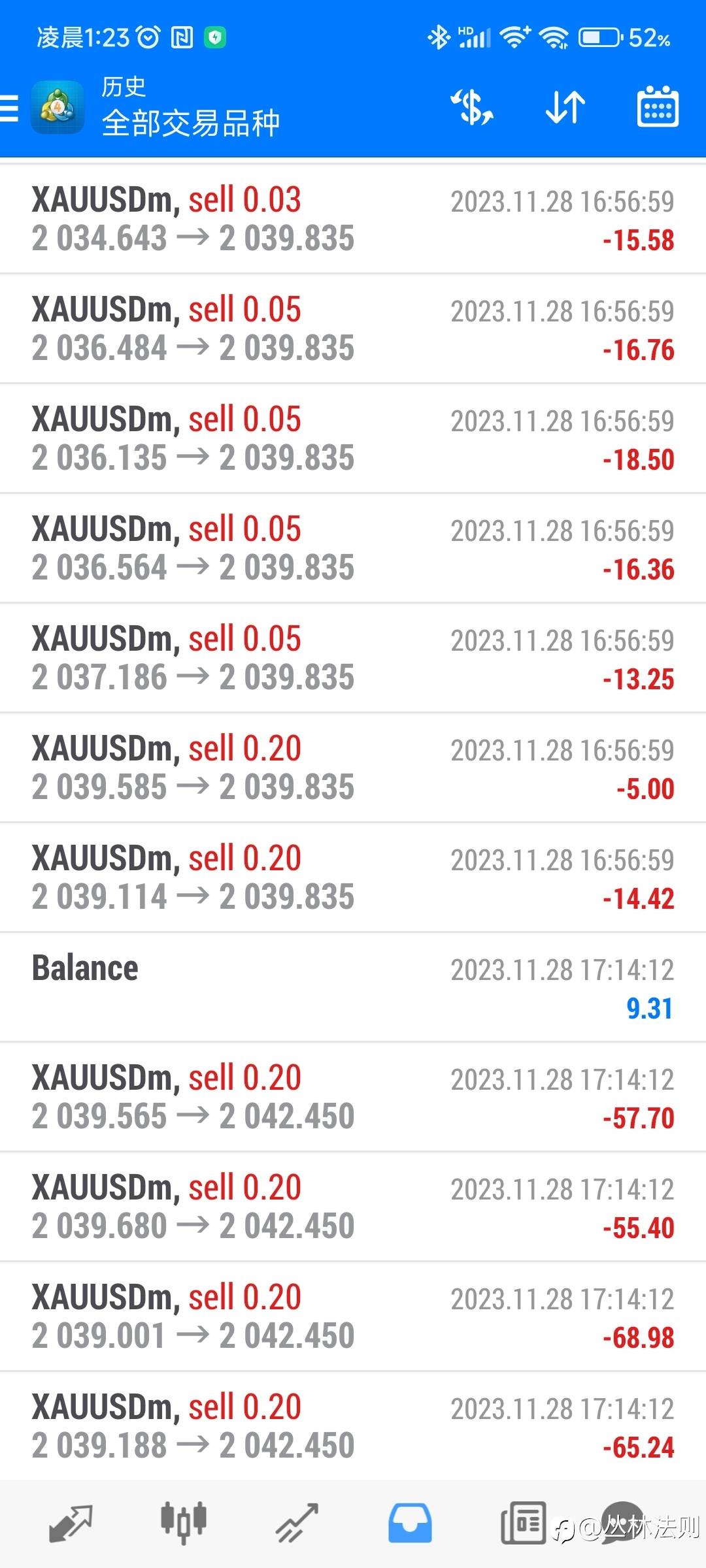Switch to the quotes tab

pyautogui.click(x=71, y=1524)
